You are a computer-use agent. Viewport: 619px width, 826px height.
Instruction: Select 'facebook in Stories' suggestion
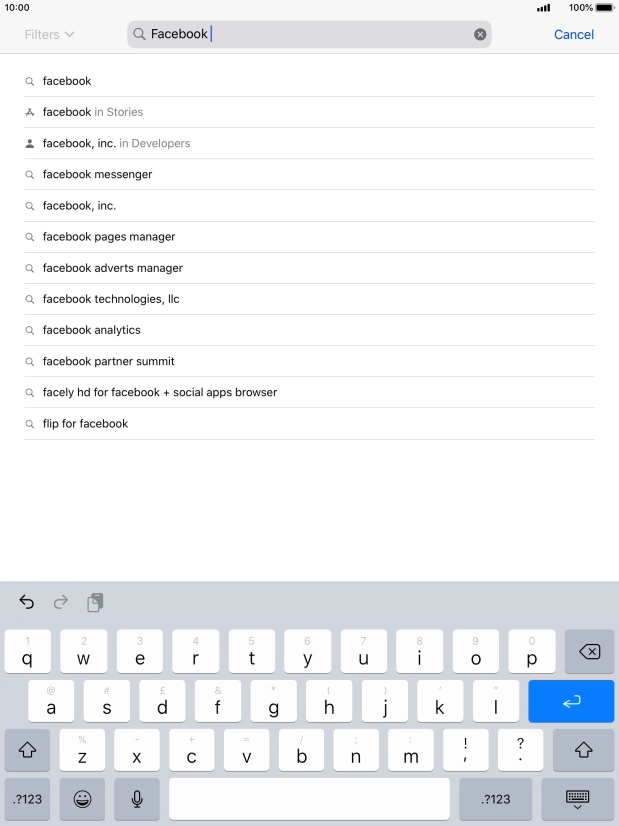tap(93, 112)
